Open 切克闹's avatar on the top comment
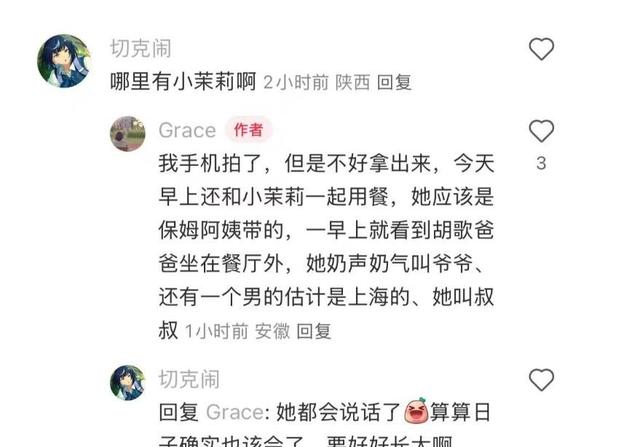Image resolution: width=640 pixels, height=447 pixels. [x=64, y=60]
